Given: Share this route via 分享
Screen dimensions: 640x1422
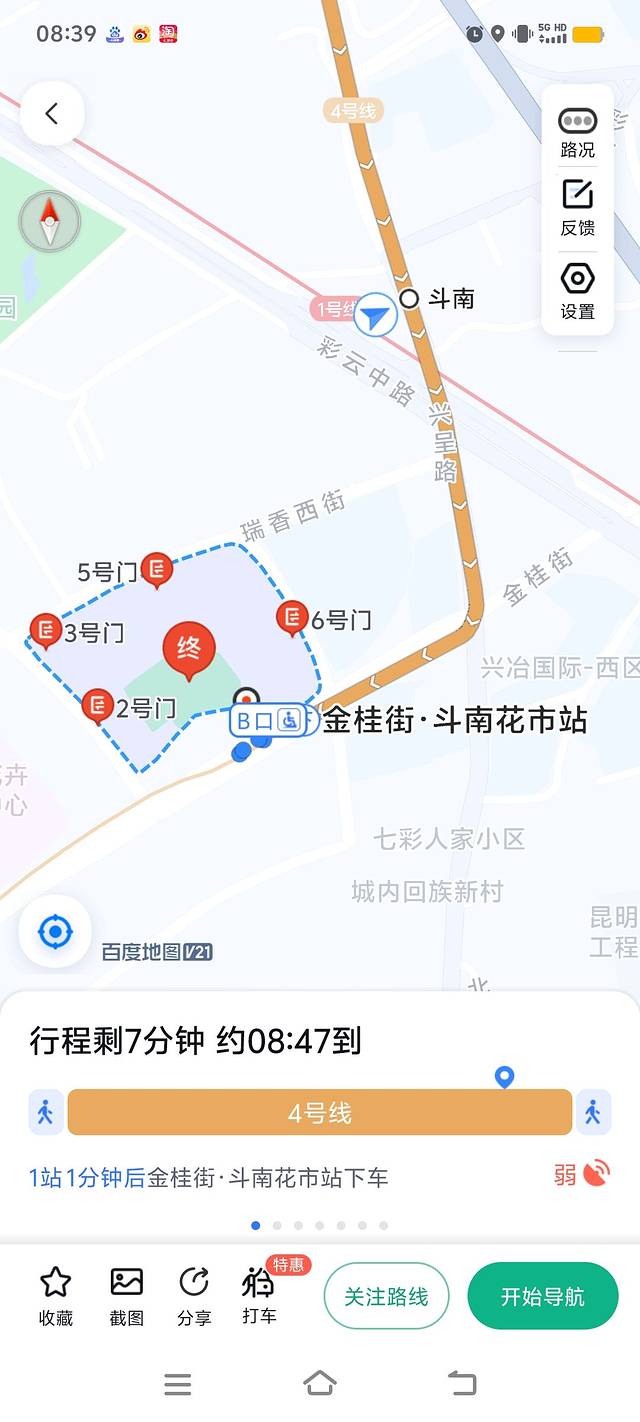Looking at the screenshot, I should [x=194, y=1296].
